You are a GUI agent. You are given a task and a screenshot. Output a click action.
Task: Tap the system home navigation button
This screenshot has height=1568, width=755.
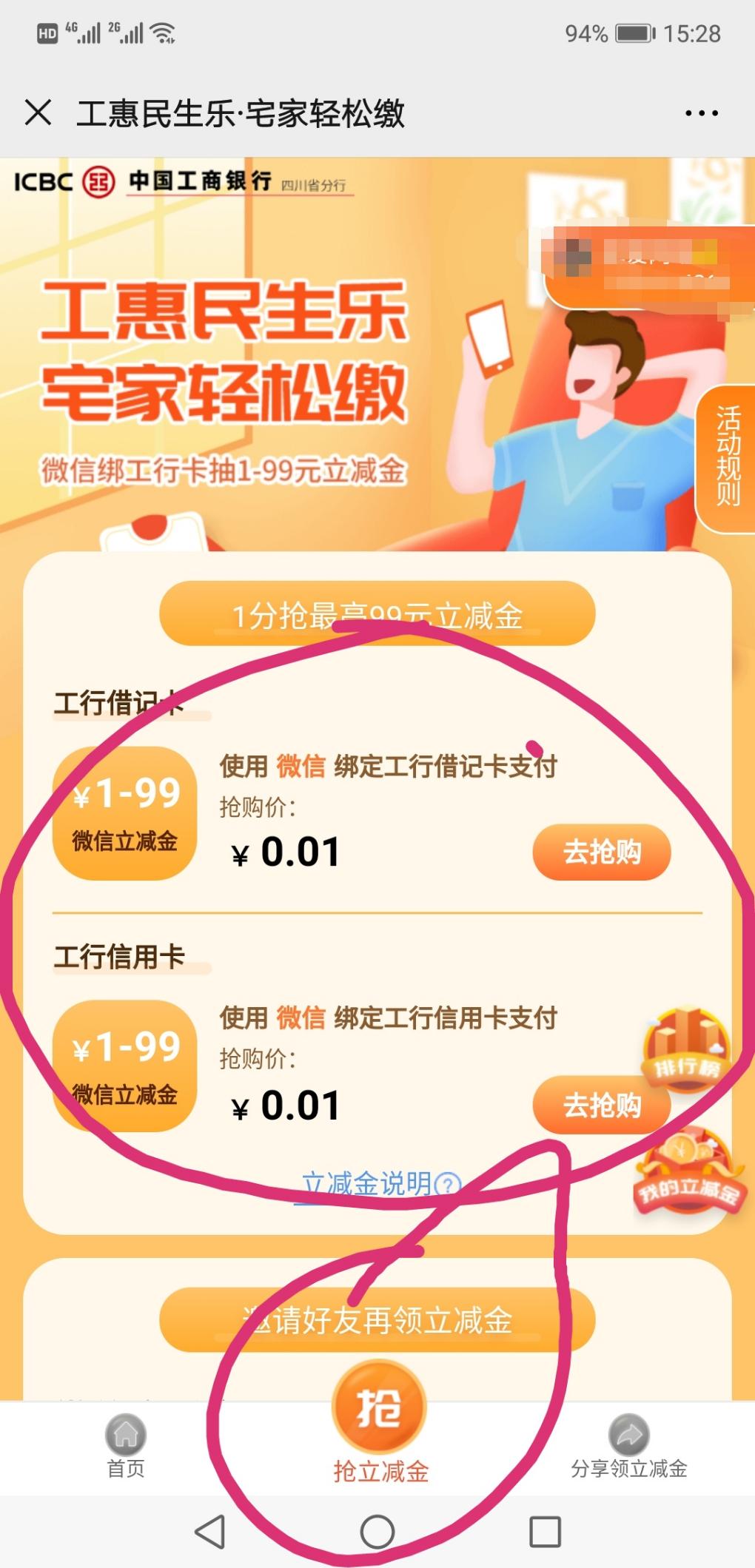(x=377, y=1532)
